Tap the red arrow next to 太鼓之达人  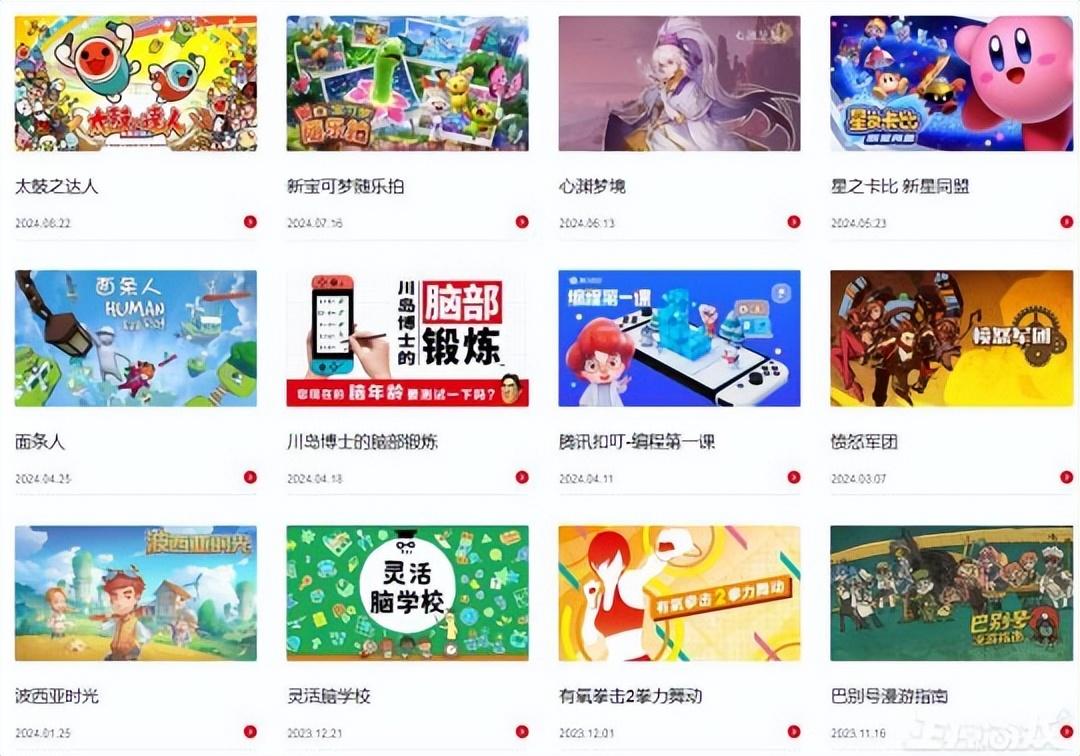point(250,222)
